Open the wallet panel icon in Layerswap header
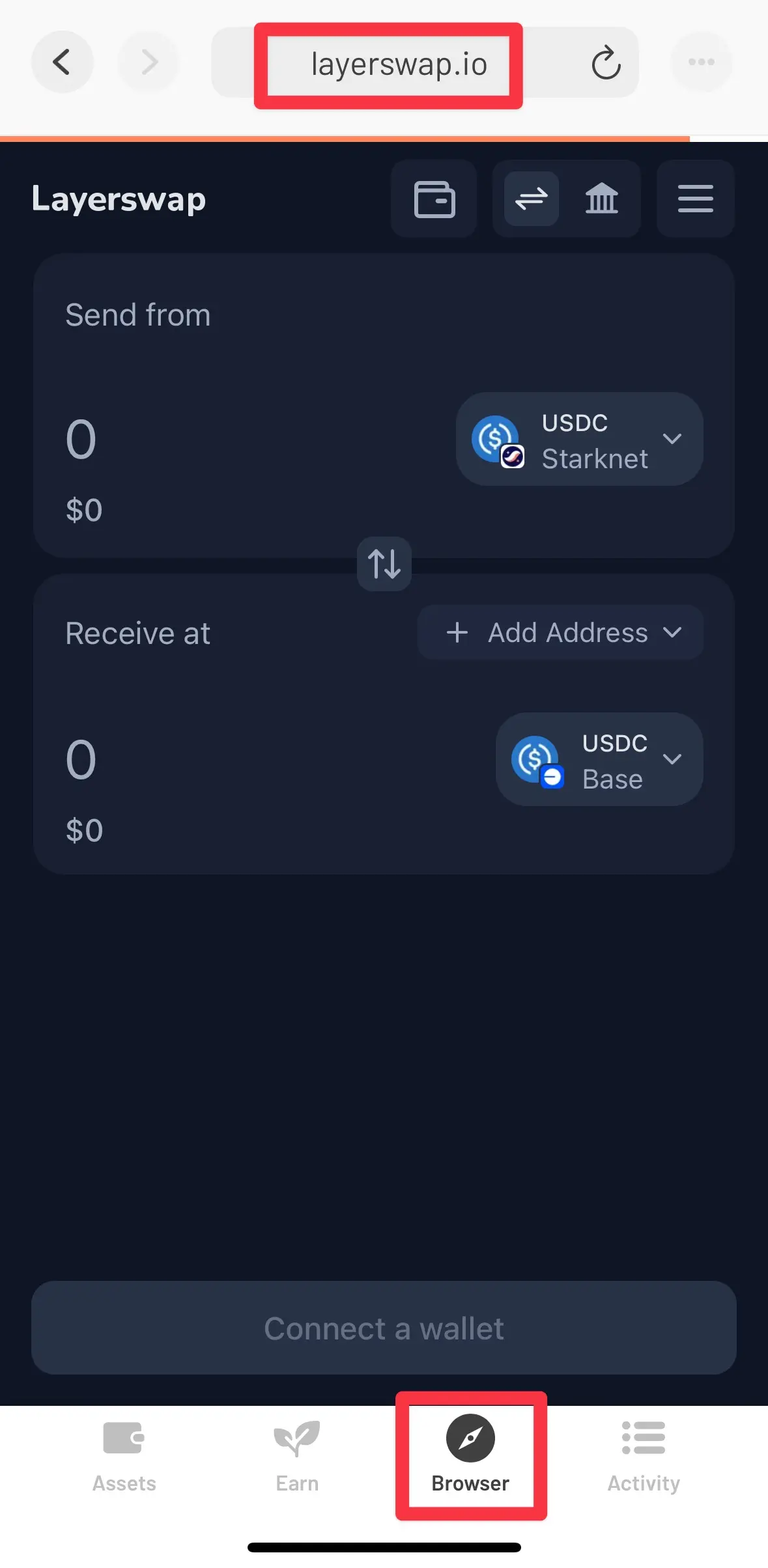The image size is (768, 1568). tap(434, 199)
